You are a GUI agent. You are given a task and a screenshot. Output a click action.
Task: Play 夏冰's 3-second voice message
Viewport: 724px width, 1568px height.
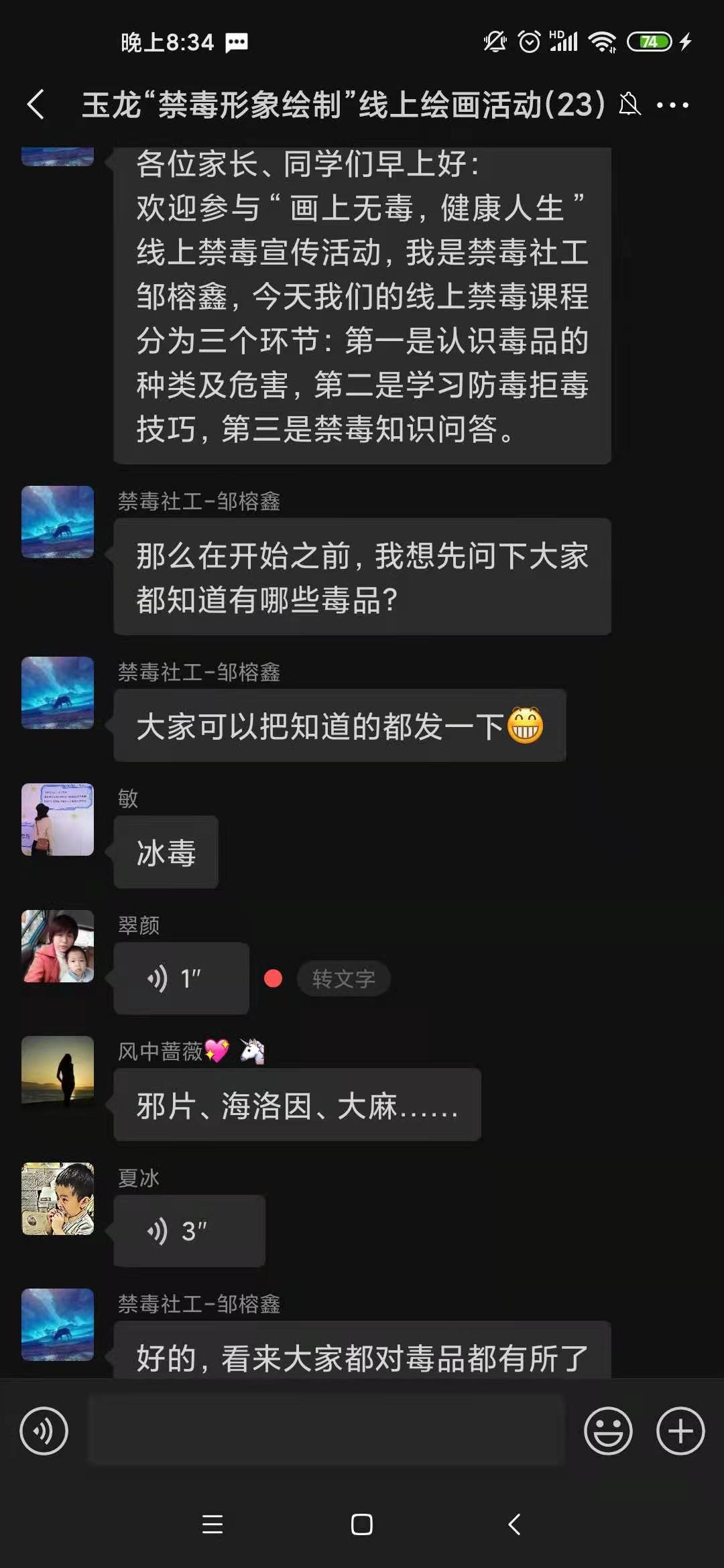point(189,1231)
